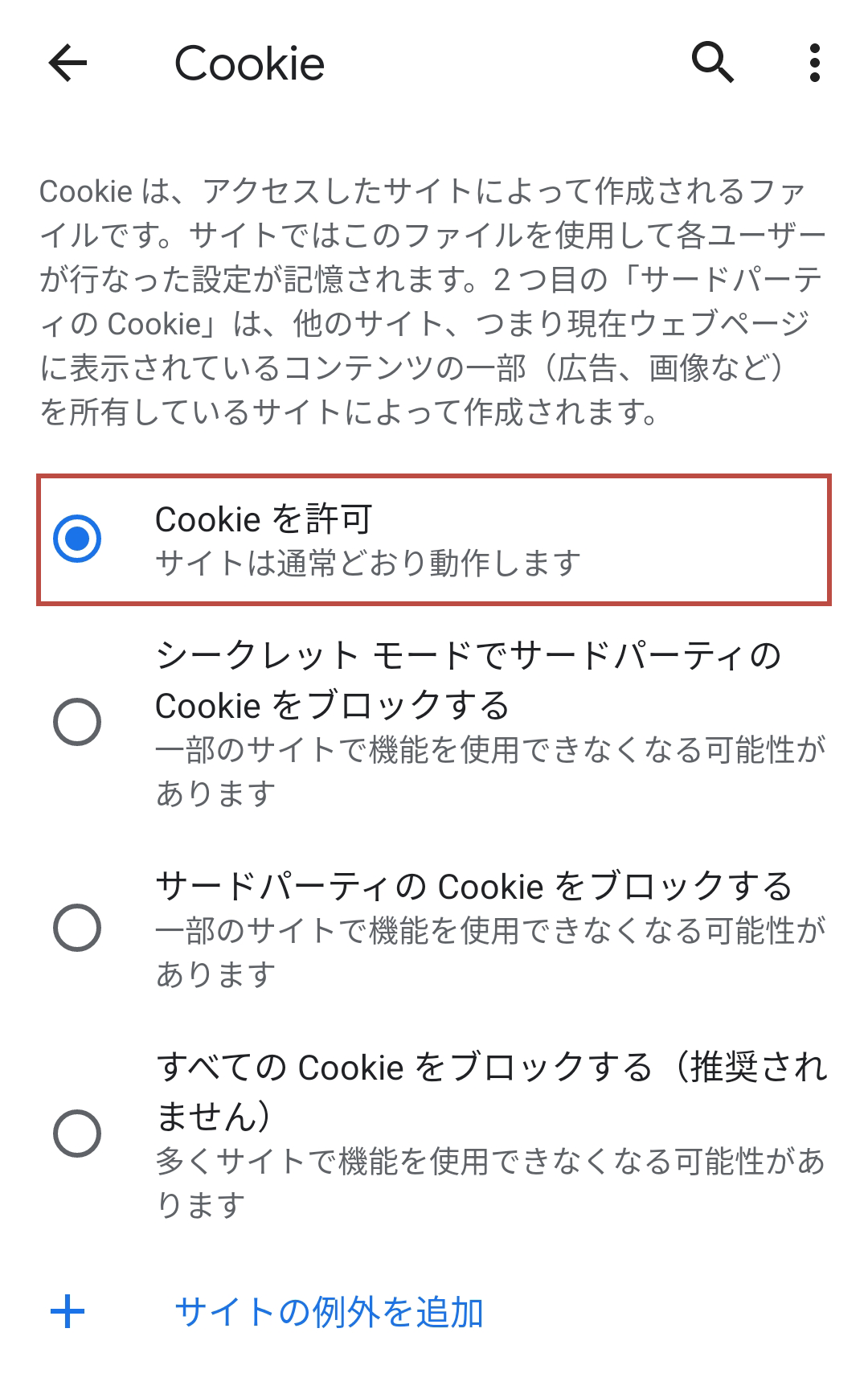868x1394 pixels.
Task: Tap the currently selected blue radio circle
Action: pyautogui.click(x=76, y=537)
